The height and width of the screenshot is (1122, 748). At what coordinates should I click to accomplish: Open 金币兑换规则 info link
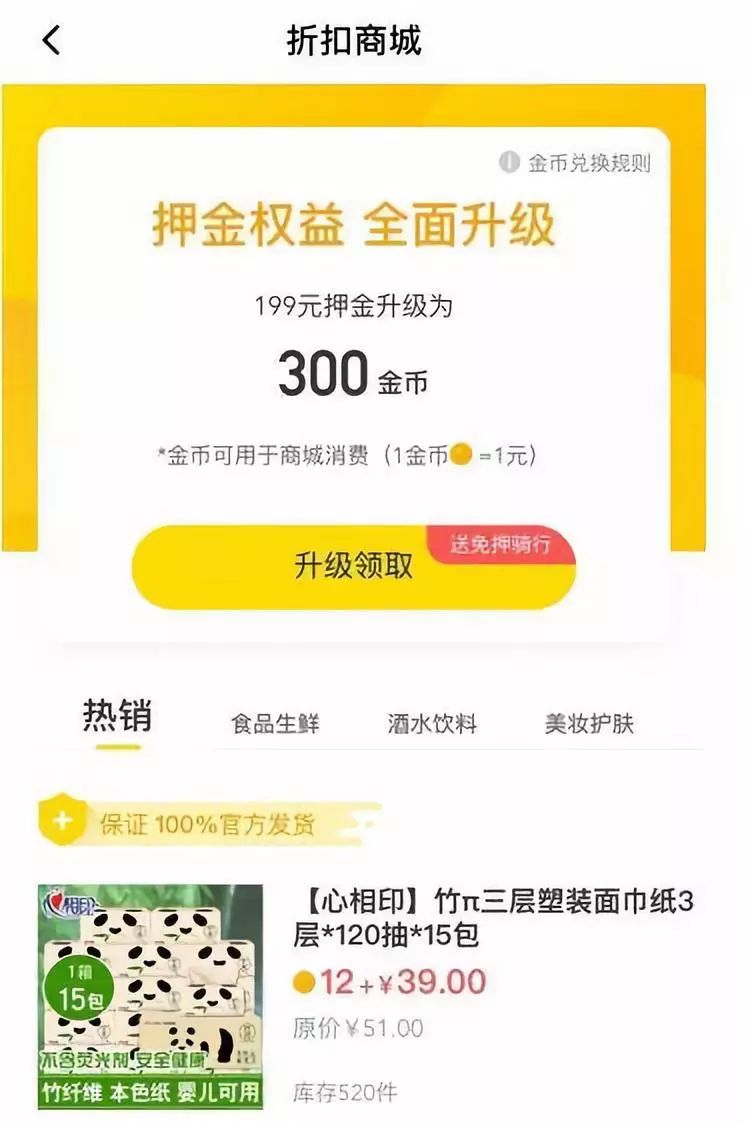576,163
